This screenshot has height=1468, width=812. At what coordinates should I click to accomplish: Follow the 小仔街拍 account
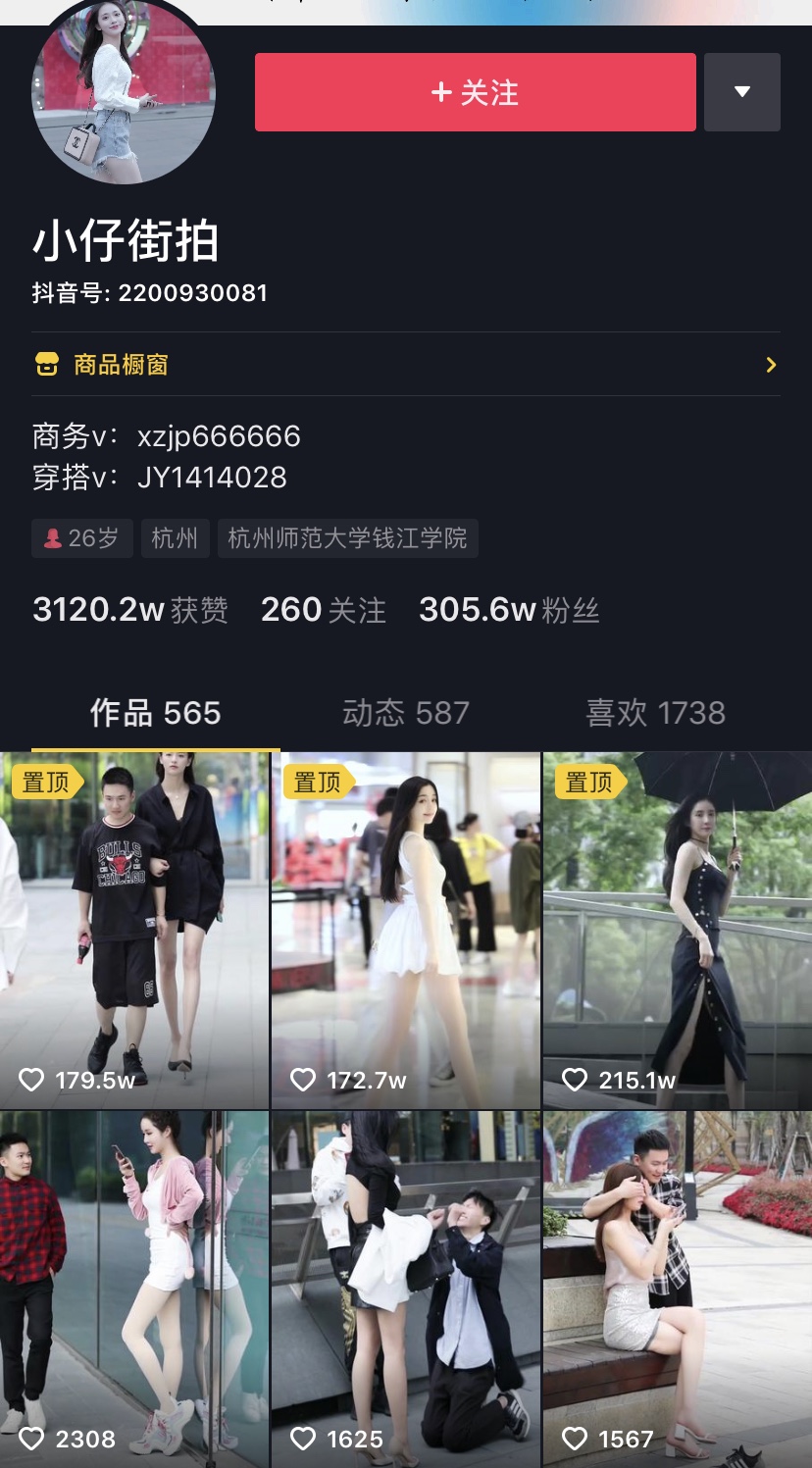(x=475, y=92)
